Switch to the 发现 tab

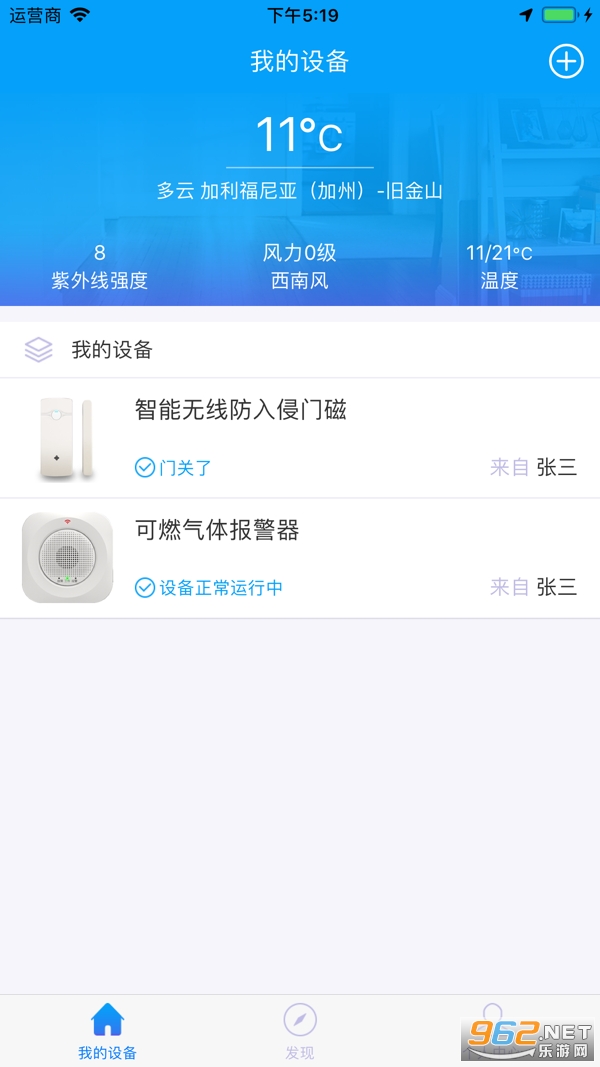pyautogui.click(x=300, y=1032)
